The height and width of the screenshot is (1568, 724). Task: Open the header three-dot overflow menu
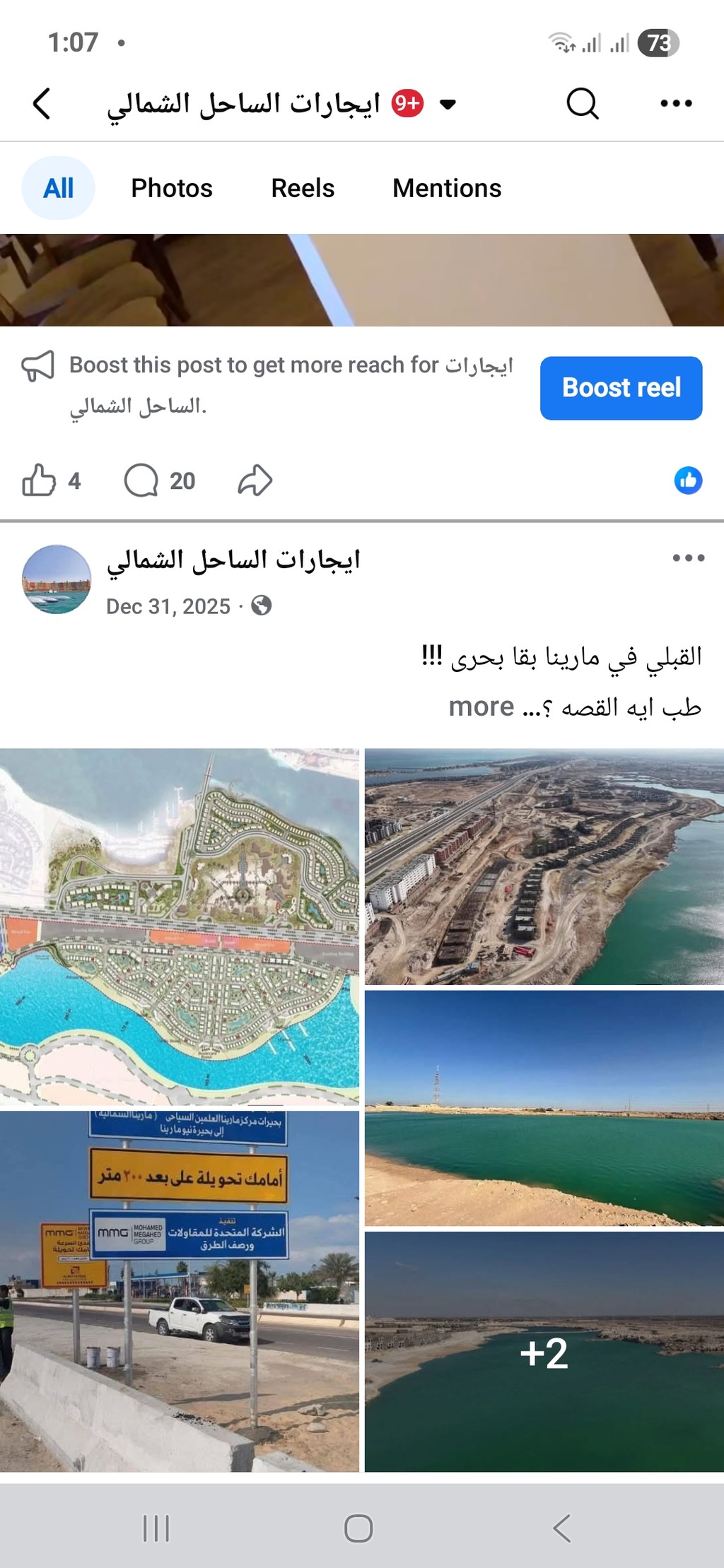(676, 104)
